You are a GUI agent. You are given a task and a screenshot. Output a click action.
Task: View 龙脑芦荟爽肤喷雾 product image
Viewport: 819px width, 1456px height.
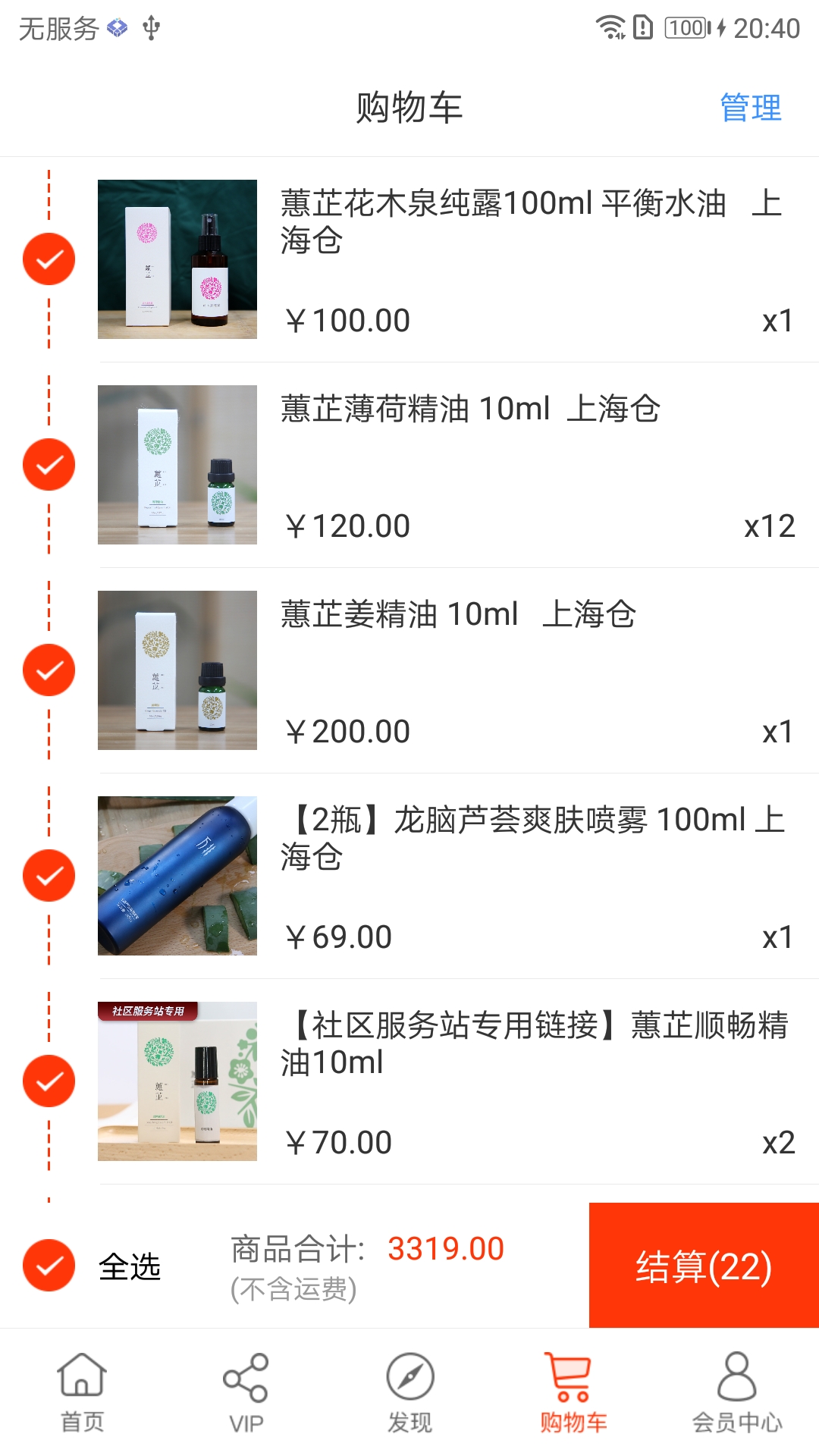[177, 876]
